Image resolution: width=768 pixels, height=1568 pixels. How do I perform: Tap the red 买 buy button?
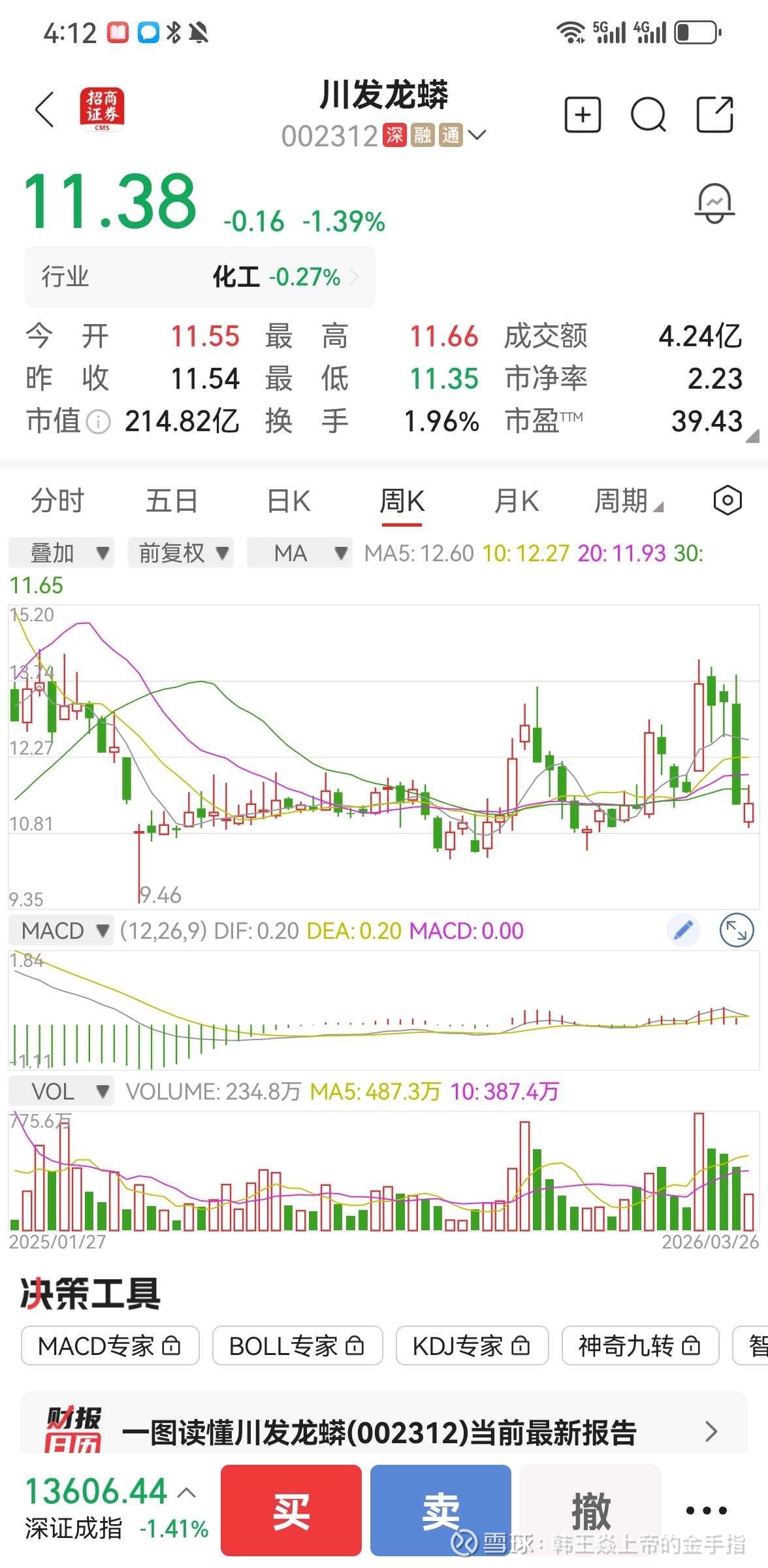pyautogui.click(x=291, y=1511)
